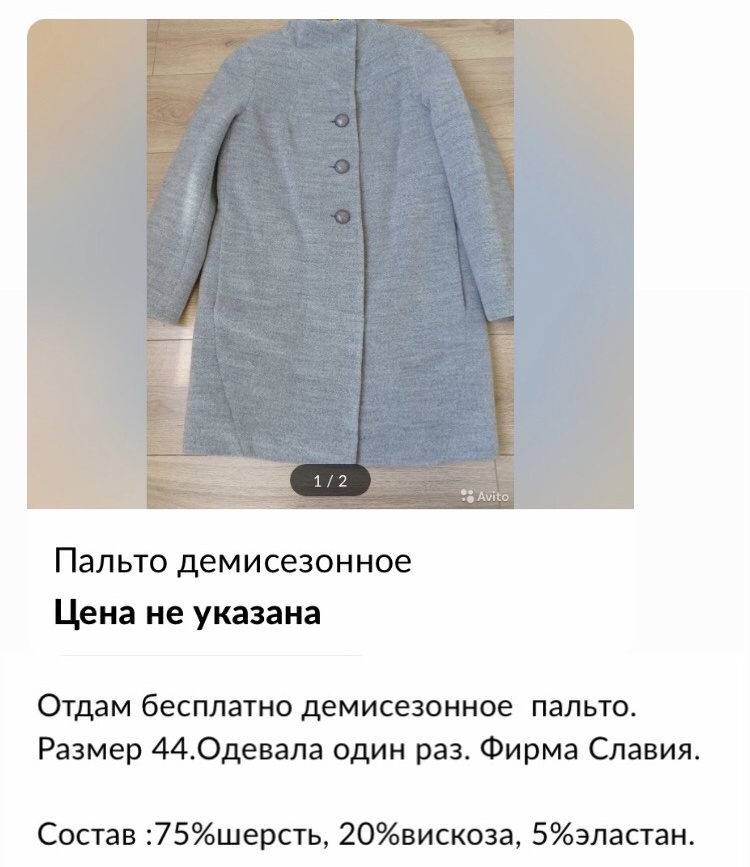Click the bottom button on the coat
Viewport: 750px width, 867px height.
click(343, 215)
